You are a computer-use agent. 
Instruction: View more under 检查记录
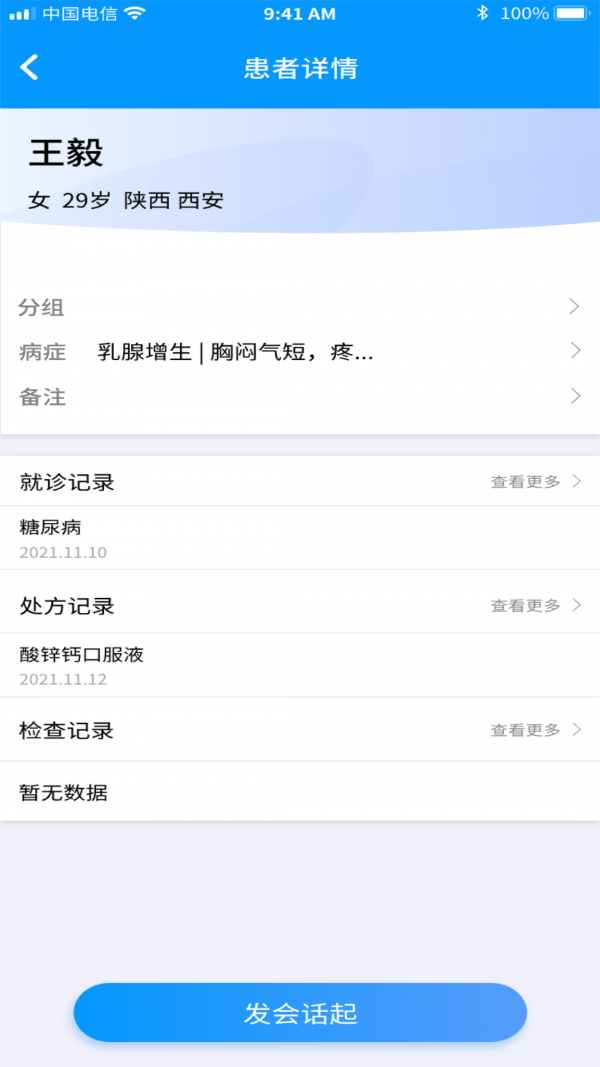535,730
